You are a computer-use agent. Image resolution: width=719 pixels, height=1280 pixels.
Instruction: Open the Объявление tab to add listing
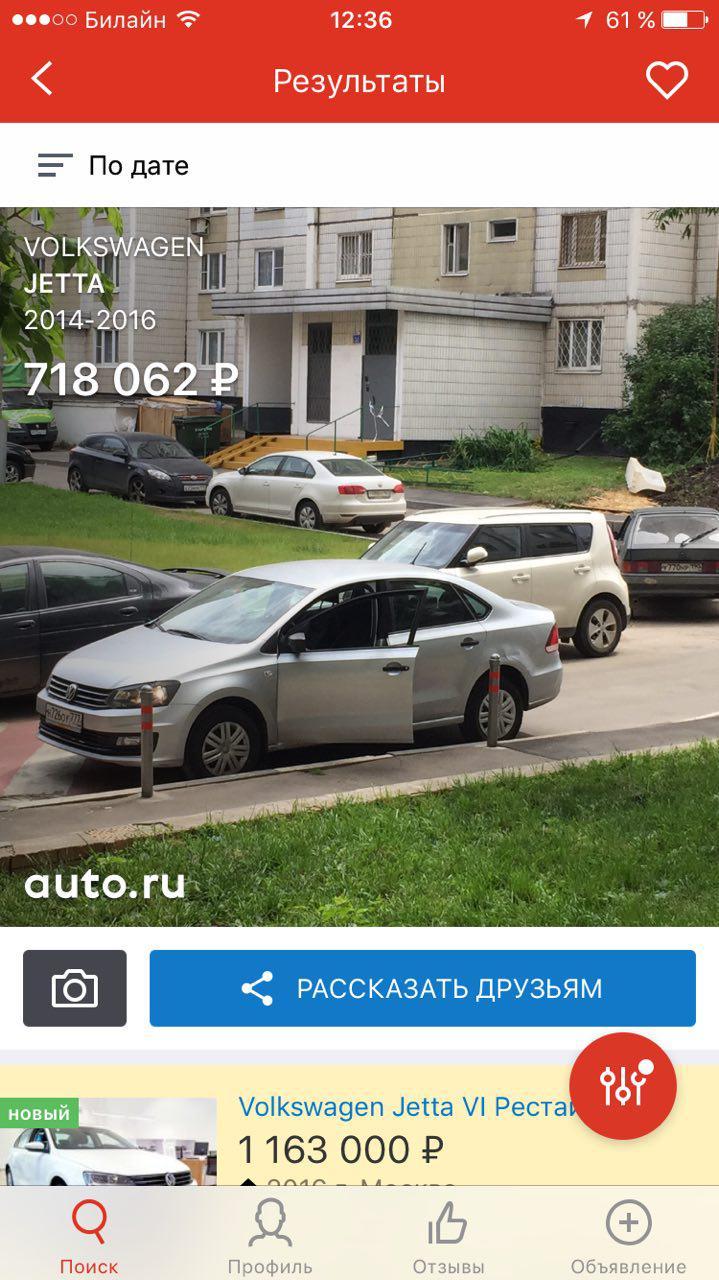coord(628,1237)
